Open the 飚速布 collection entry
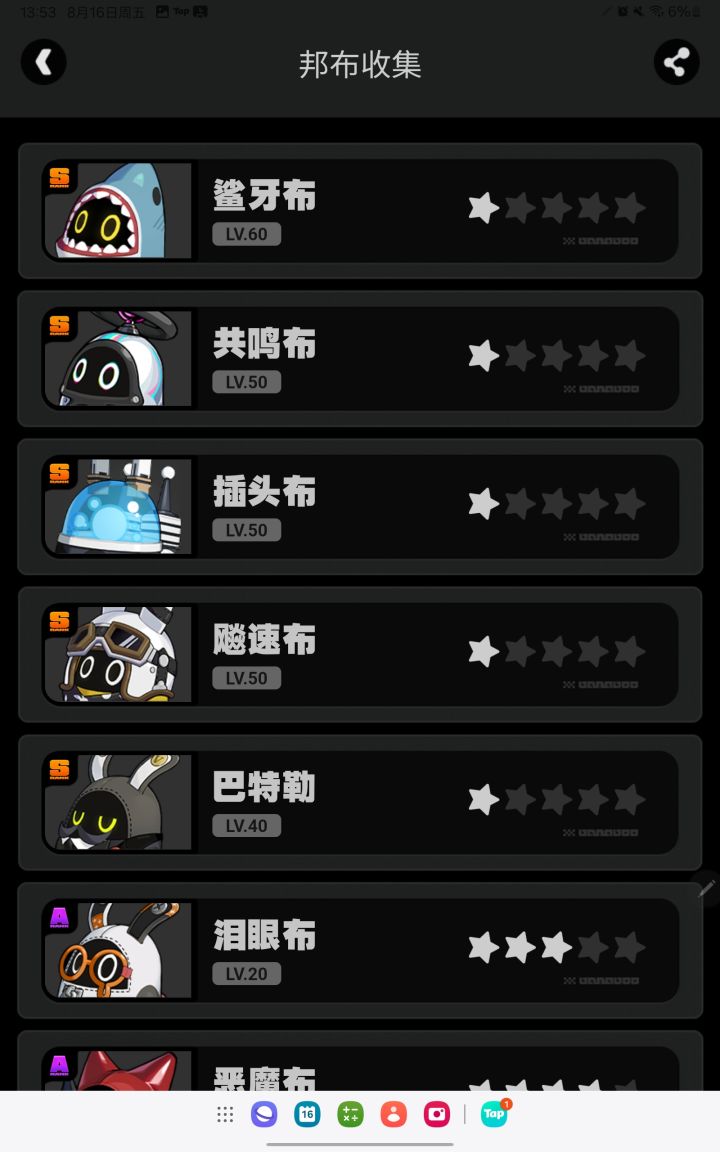The width and height of the screenshot is (720, 1152). (x=360, y=654)
